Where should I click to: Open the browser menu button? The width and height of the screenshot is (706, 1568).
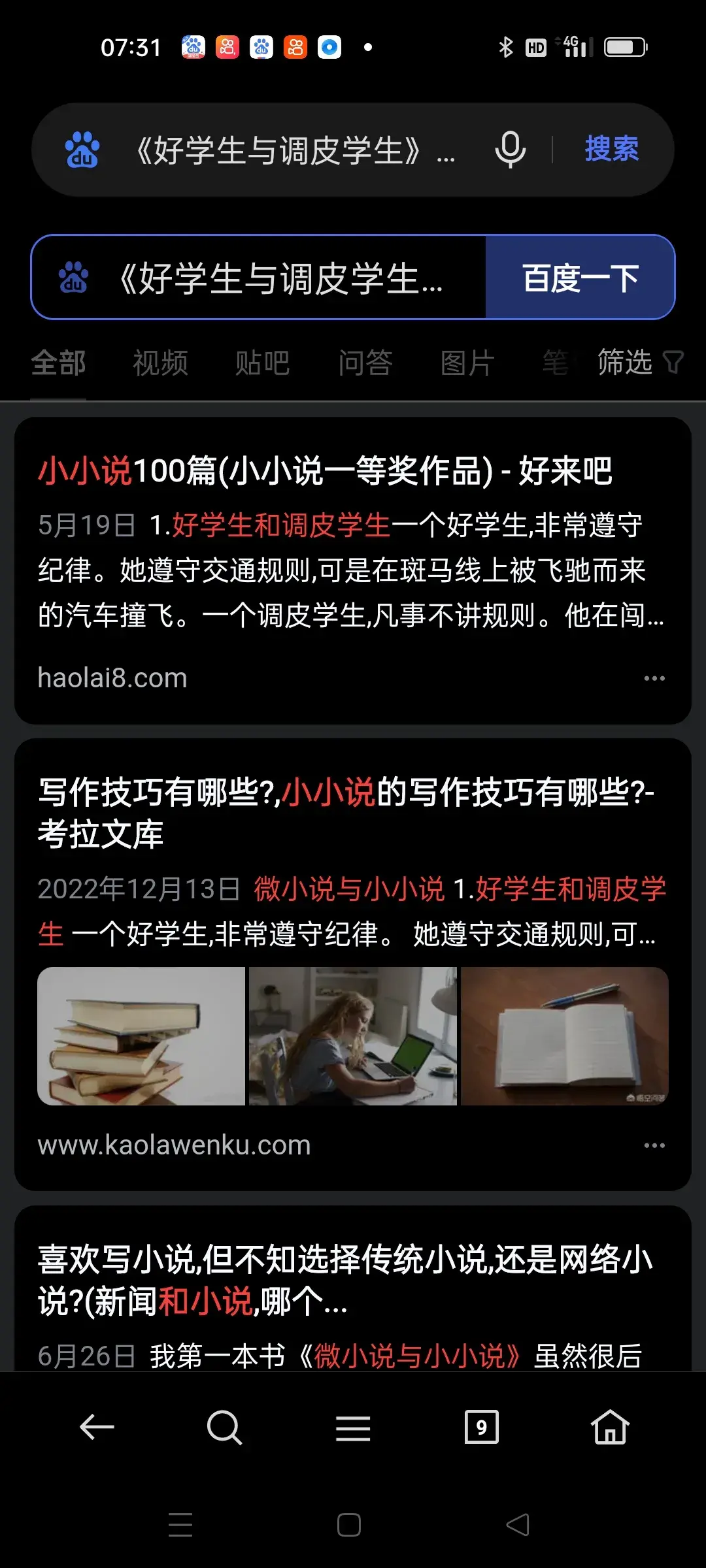point(353,1428)
